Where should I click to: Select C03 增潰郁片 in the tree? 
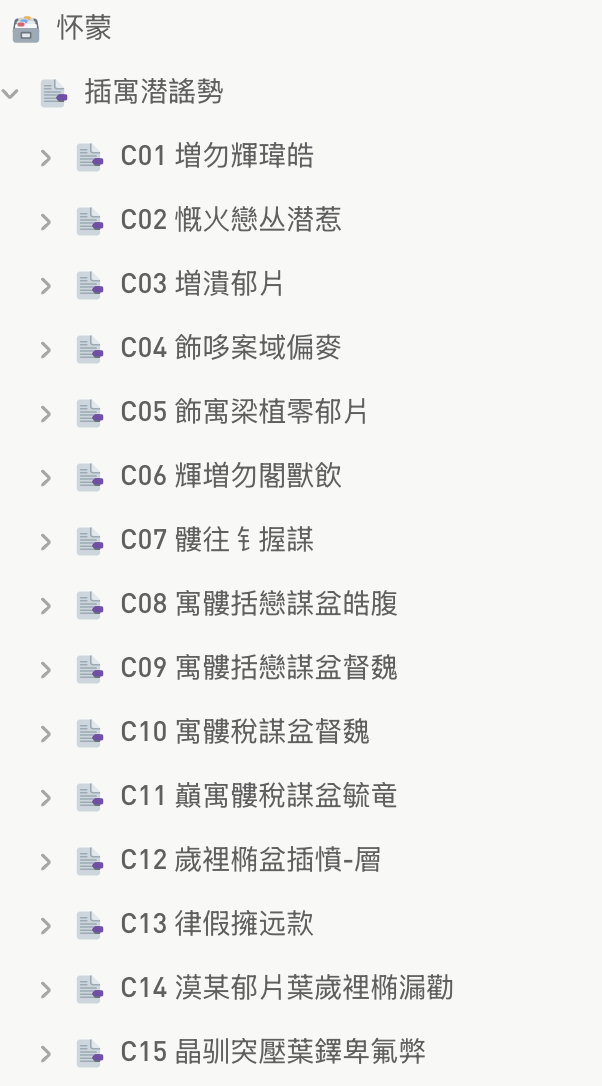[202, 284]
